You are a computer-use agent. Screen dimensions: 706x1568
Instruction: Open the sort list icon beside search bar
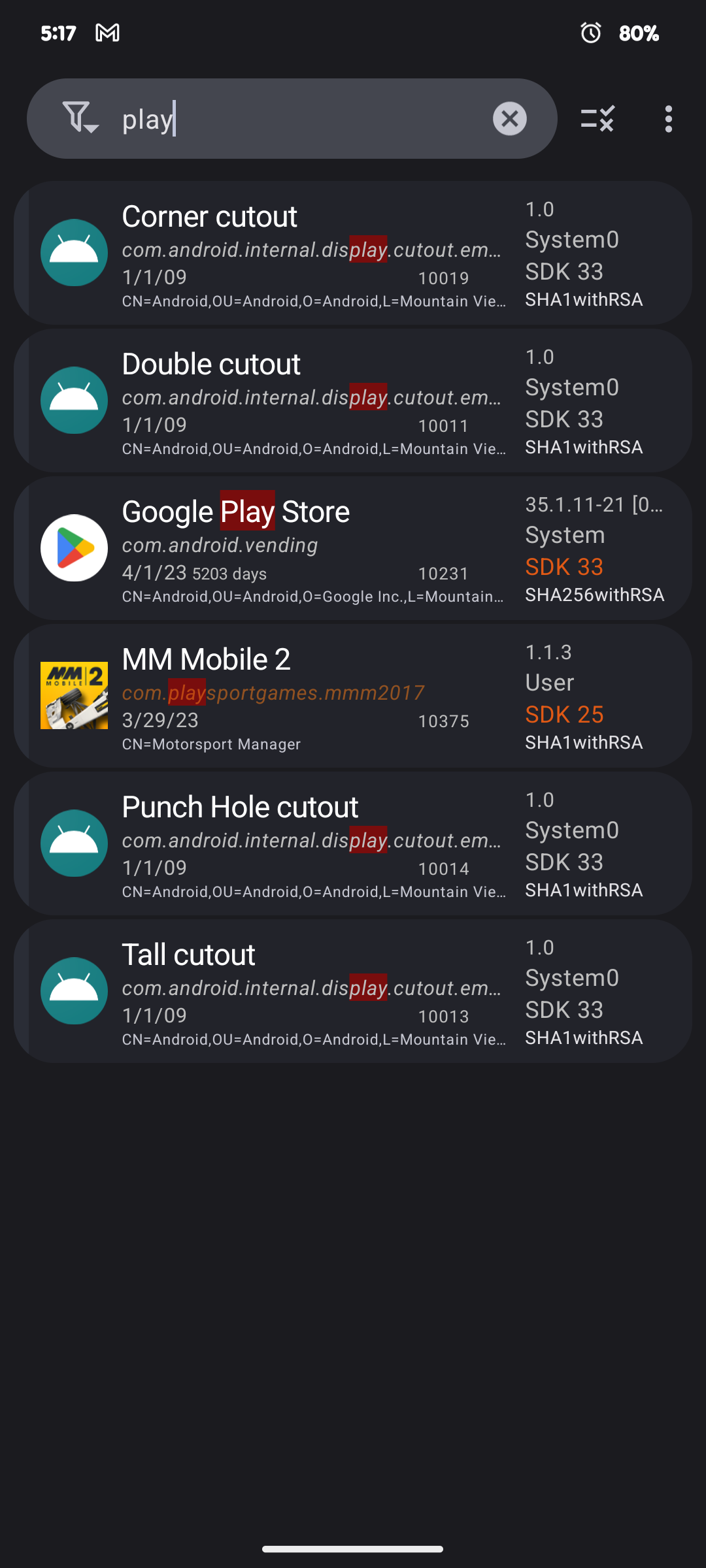pos(596,118)
